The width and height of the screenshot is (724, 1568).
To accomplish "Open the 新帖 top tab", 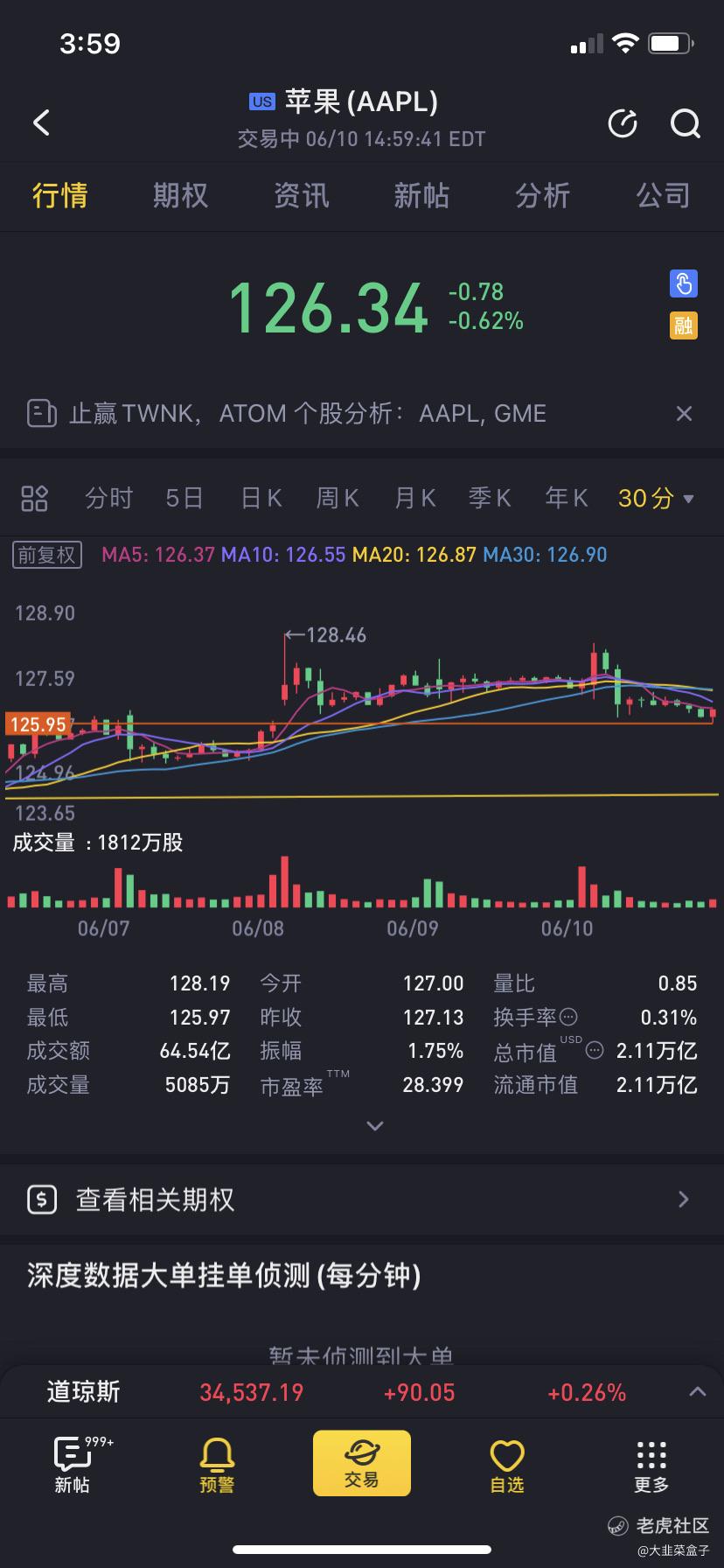I will tap(421, 195).
